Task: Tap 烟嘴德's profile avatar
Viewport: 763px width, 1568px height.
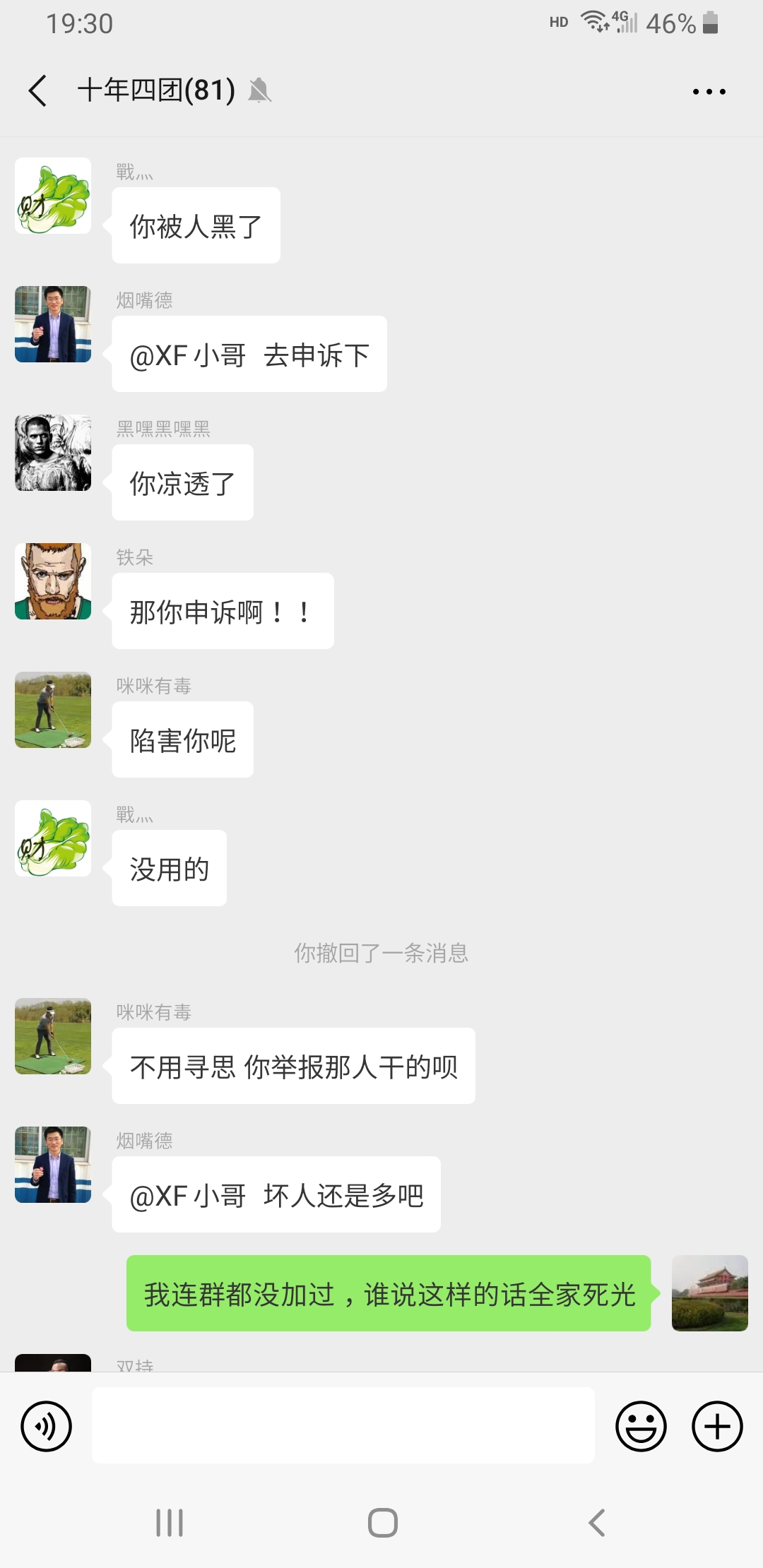Action: pyautogui.click(x=52, y=323)
